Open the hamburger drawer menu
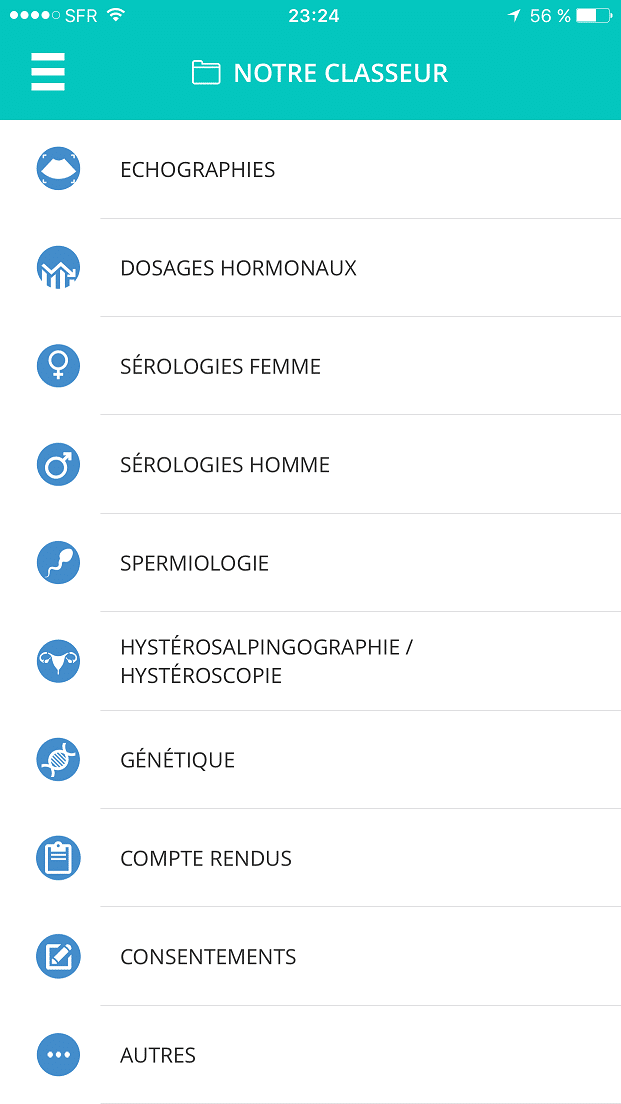Image resolution: width=621 pixels, height=1104 pixels. (x=48, y=72)
